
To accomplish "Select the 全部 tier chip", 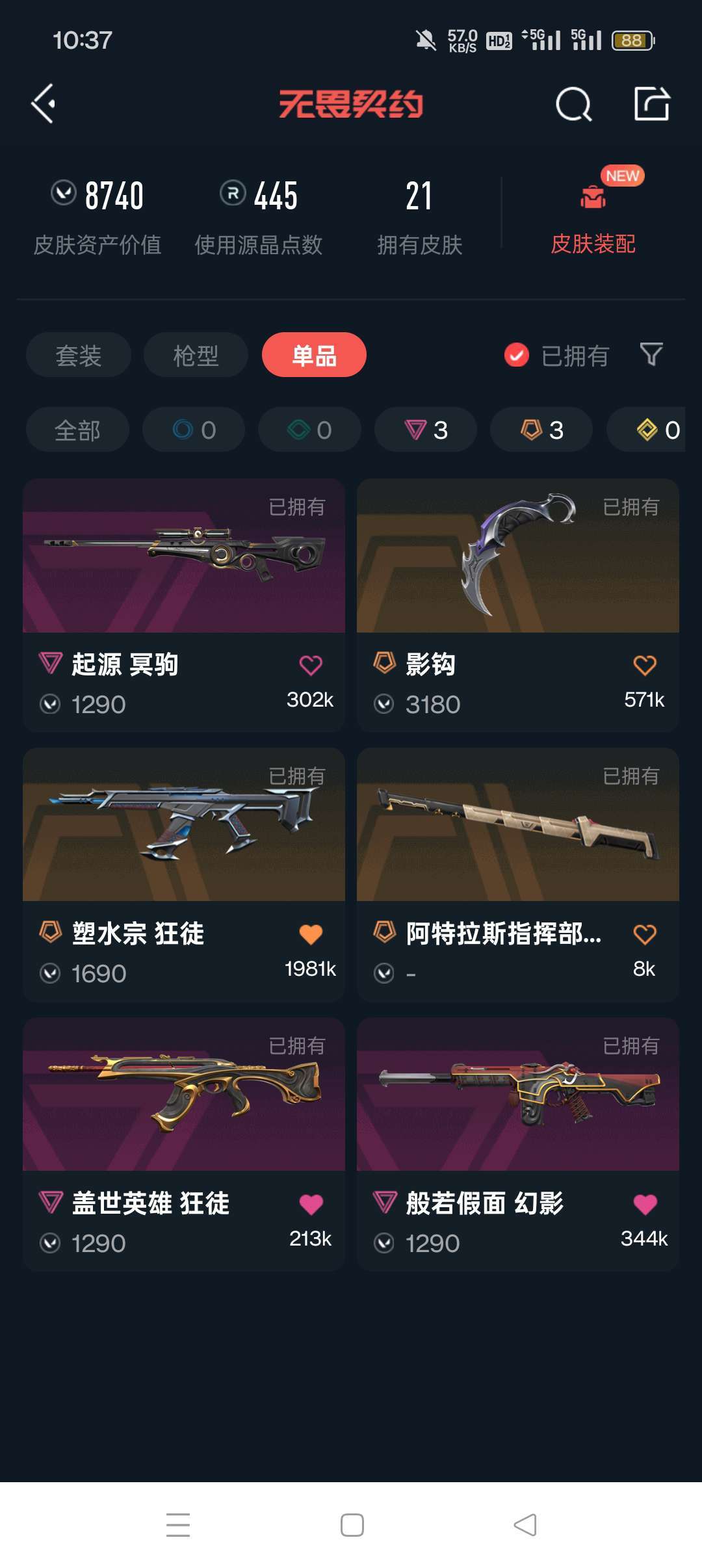I will click(77, 430).
